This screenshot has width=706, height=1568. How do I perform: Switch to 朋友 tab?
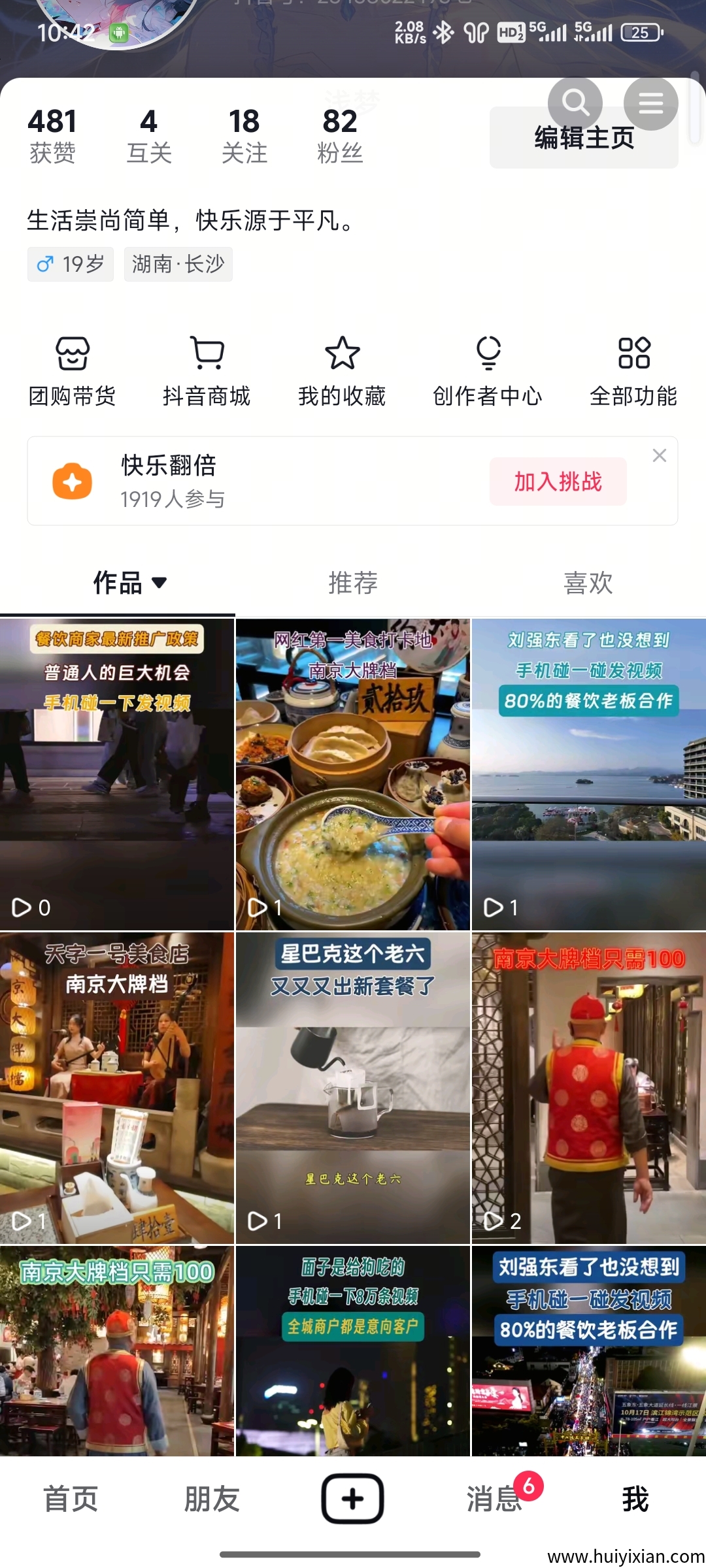(212, 1499)
